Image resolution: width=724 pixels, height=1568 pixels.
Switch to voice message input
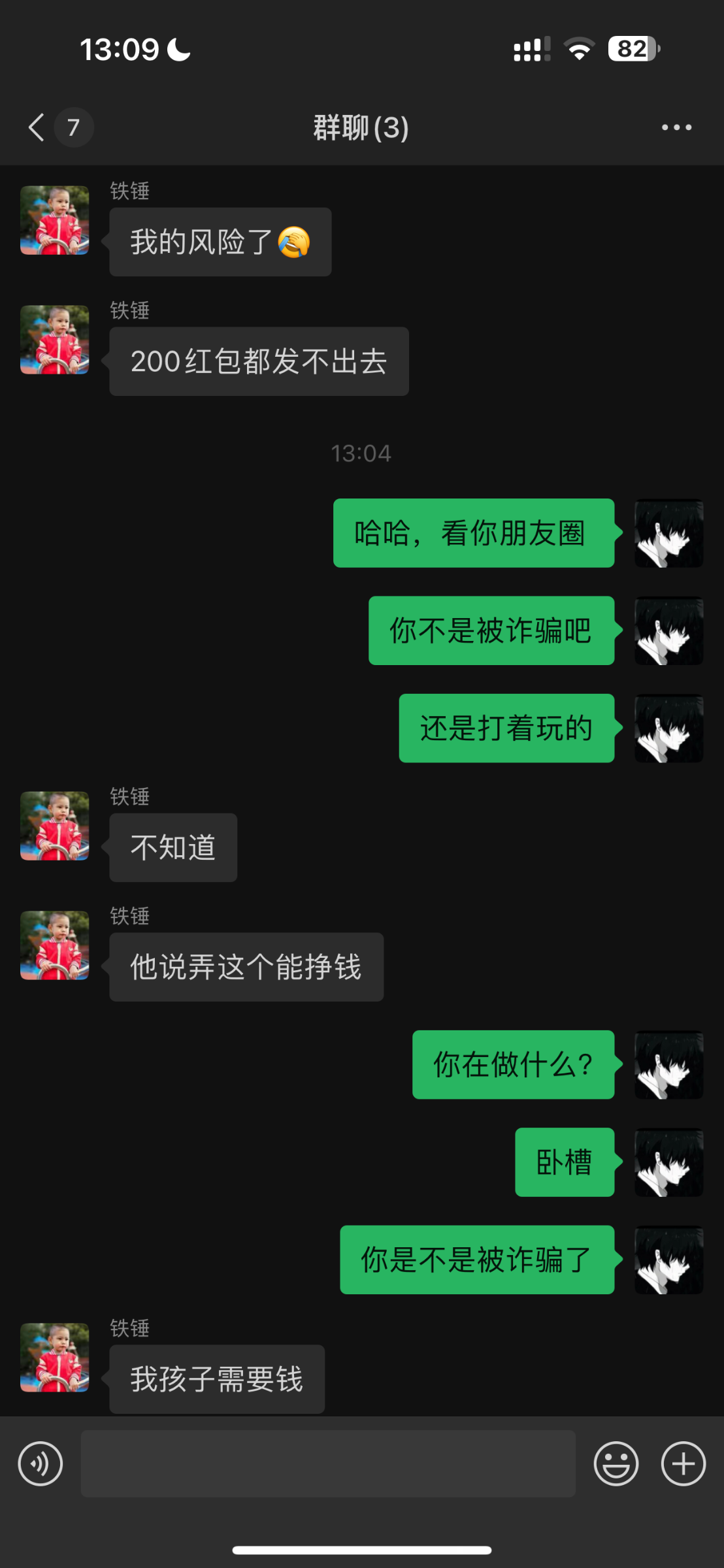(41, 1463)
